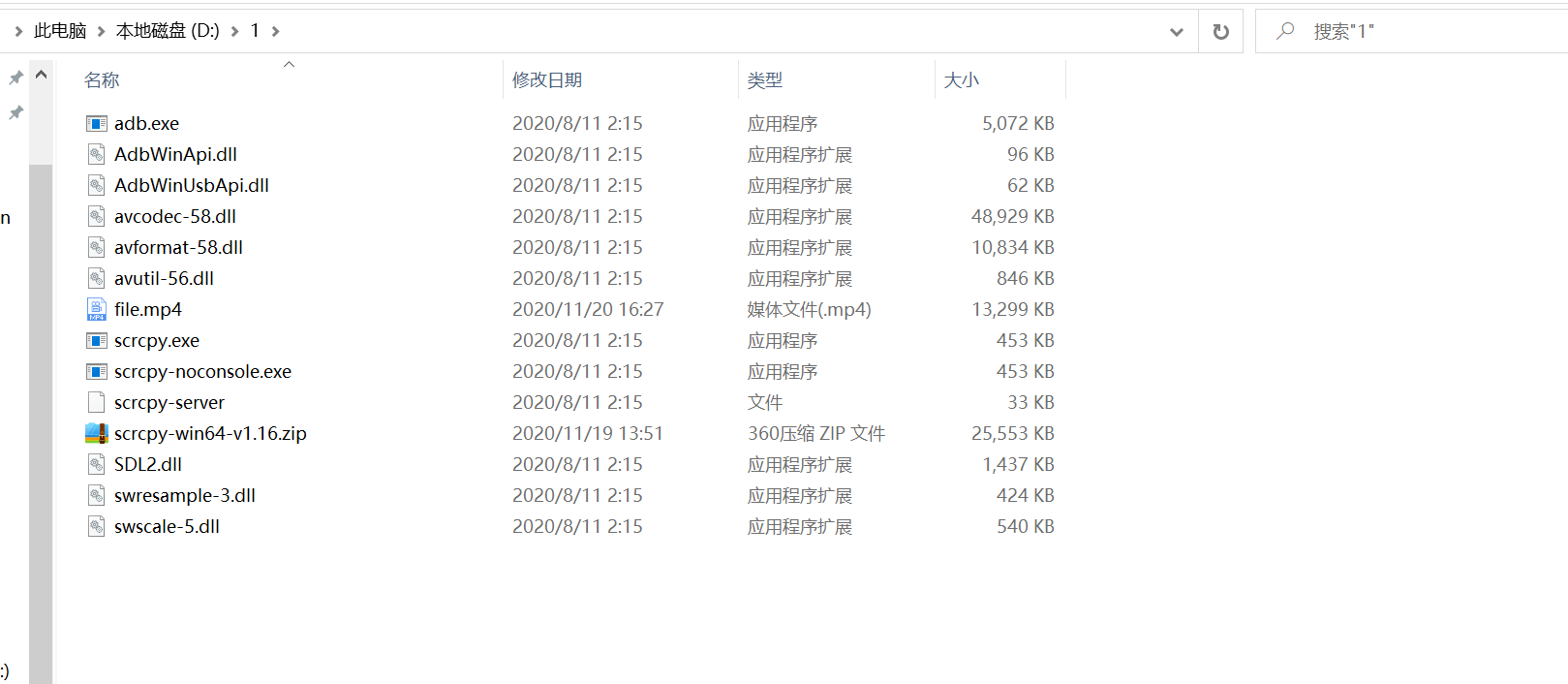Select avcodec-58.dll file

[174, 217]
